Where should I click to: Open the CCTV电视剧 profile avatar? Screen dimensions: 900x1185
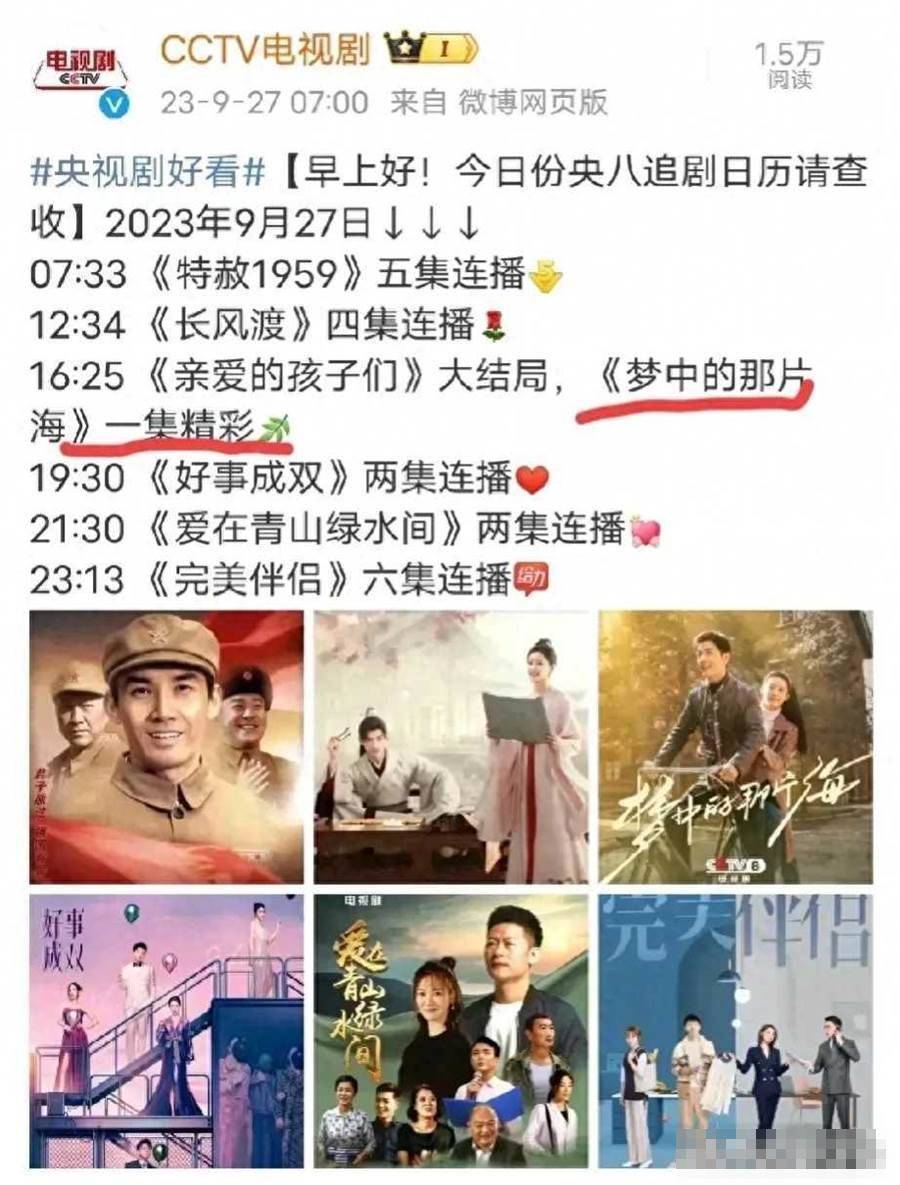pyautogui.click(x=79, y=73)
